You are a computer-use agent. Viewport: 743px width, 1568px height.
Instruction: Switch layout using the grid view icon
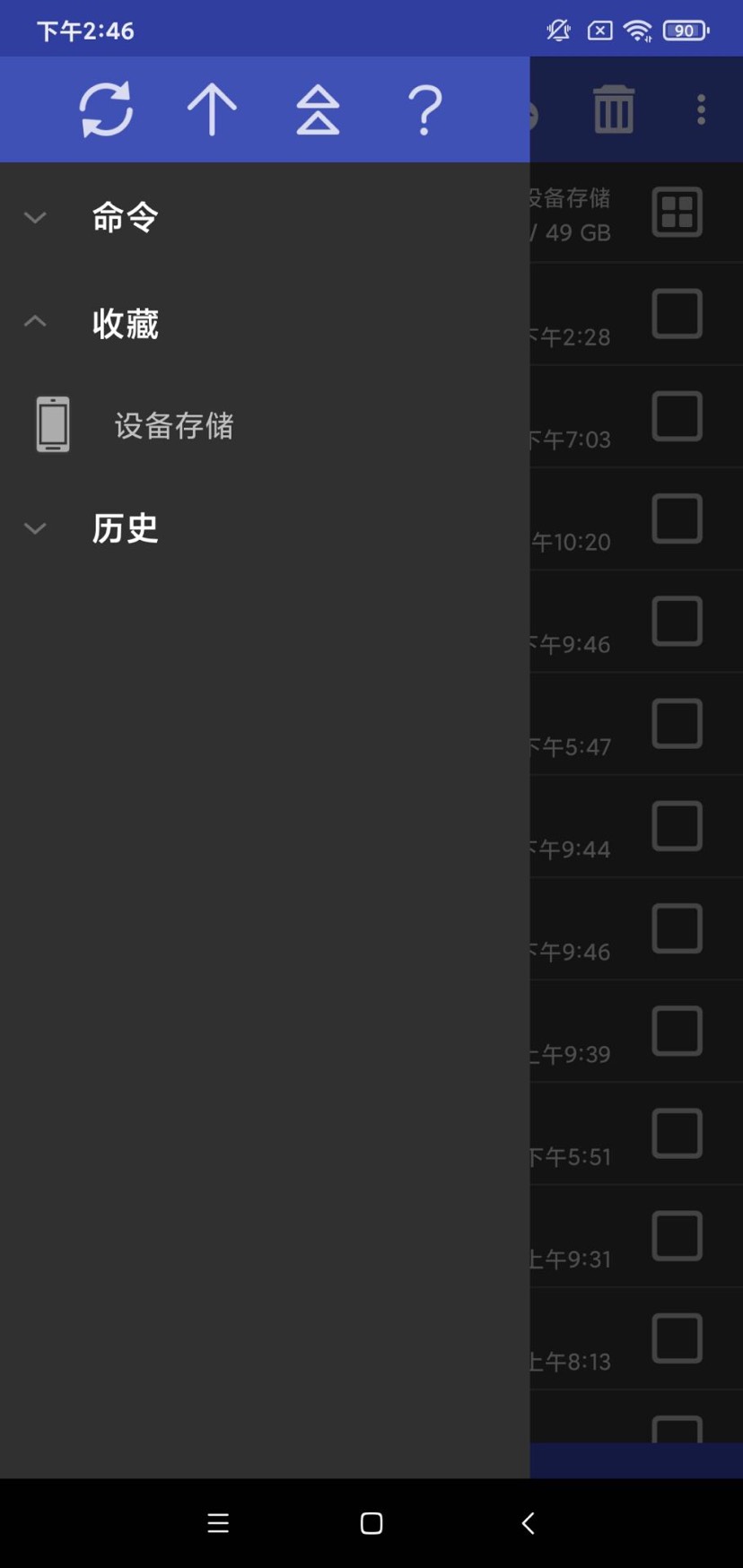click(x=677, y=213)
